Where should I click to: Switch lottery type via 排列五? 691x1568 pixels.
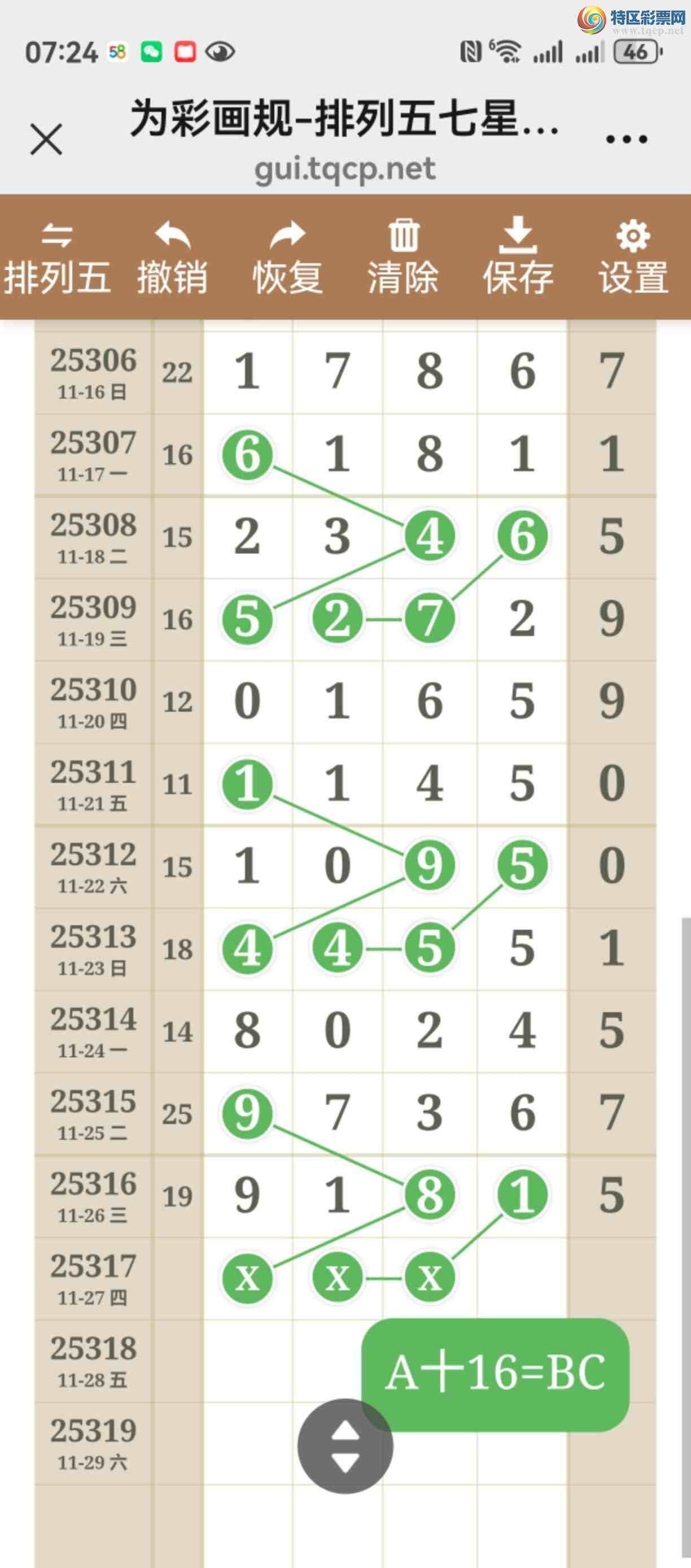[57, 259]
